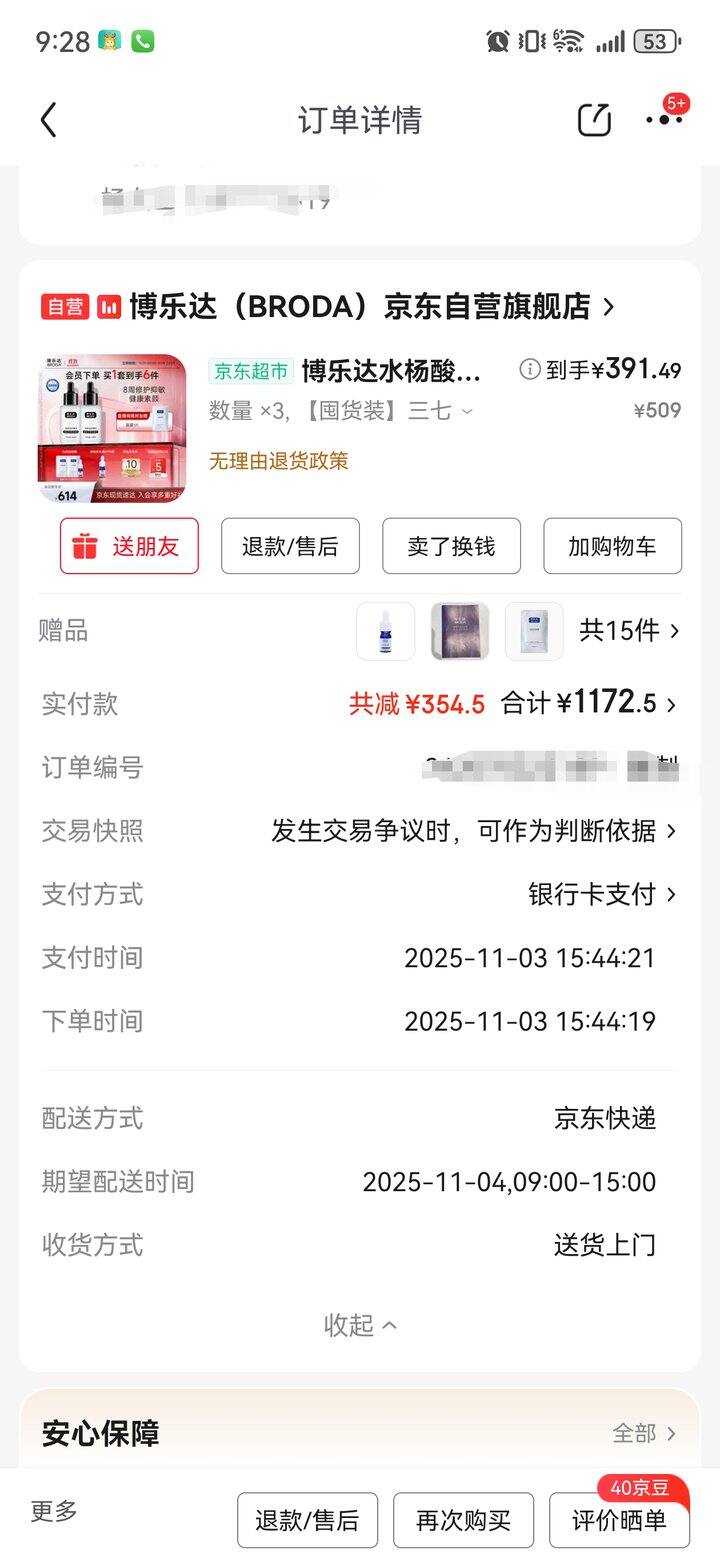This screenshot has width=720, height=1554.
Task: Expand the product specification dropdown 三七
Action: coord(440,411)
